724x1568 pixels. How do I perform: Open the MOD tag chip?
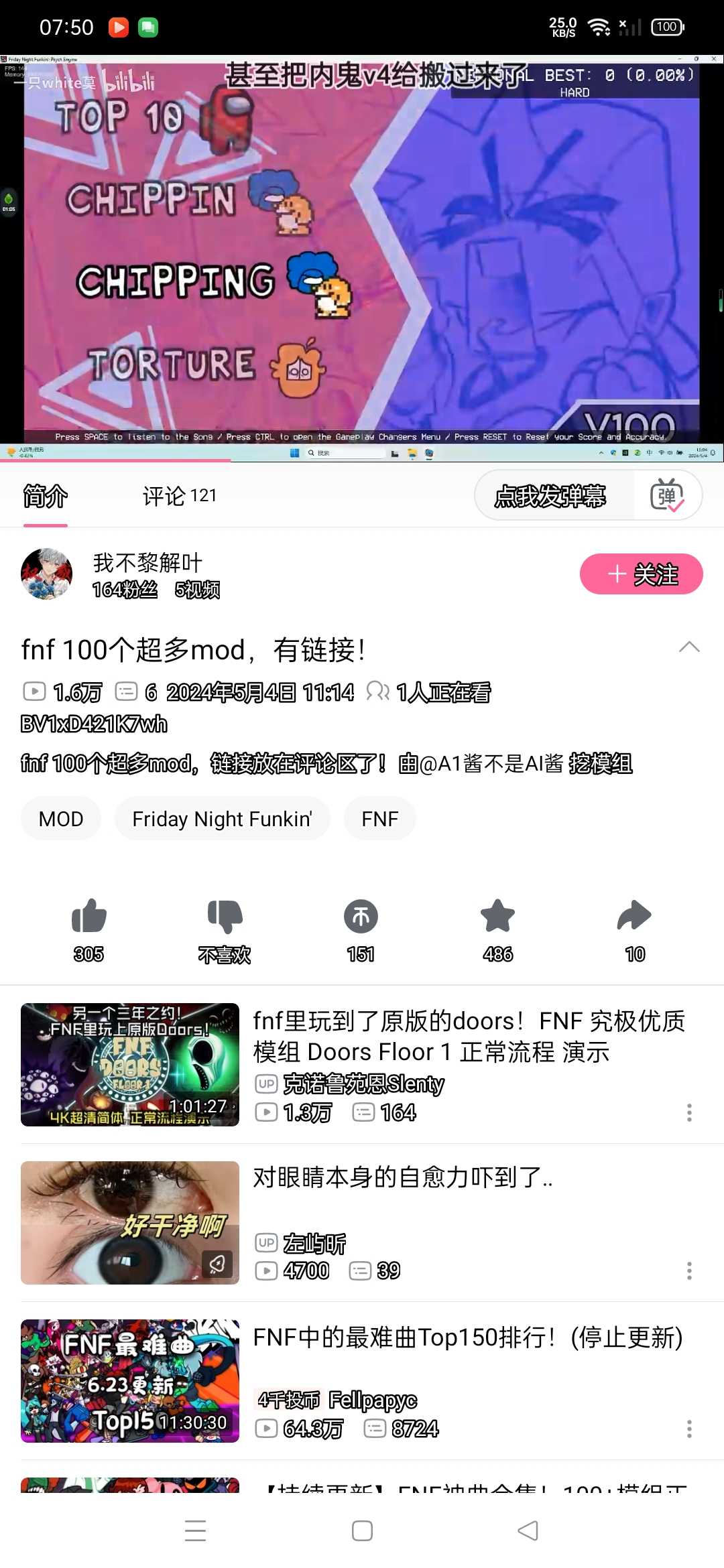(61, 819)
